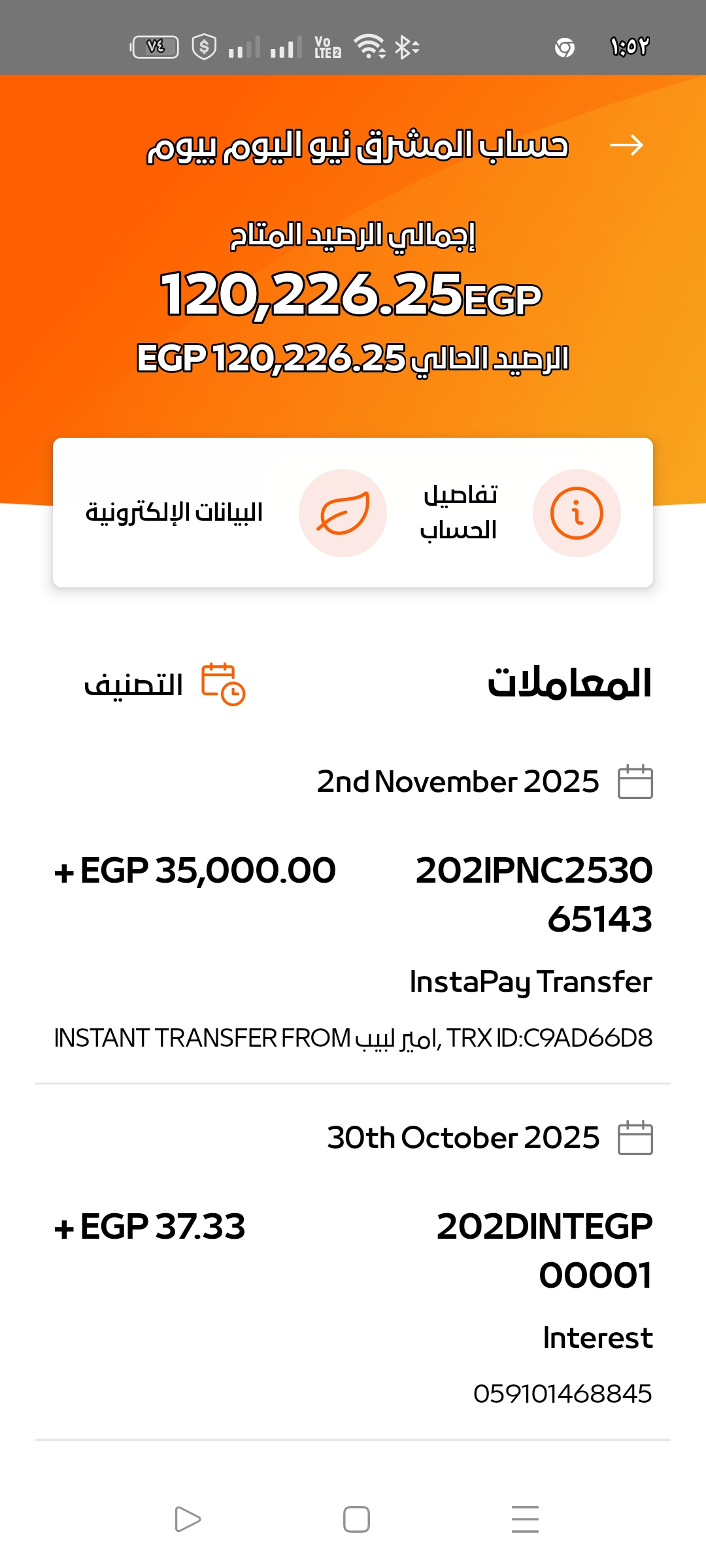Open the recent apps menu
This screenshot has height=1568, width=706.
[525, 1519]
